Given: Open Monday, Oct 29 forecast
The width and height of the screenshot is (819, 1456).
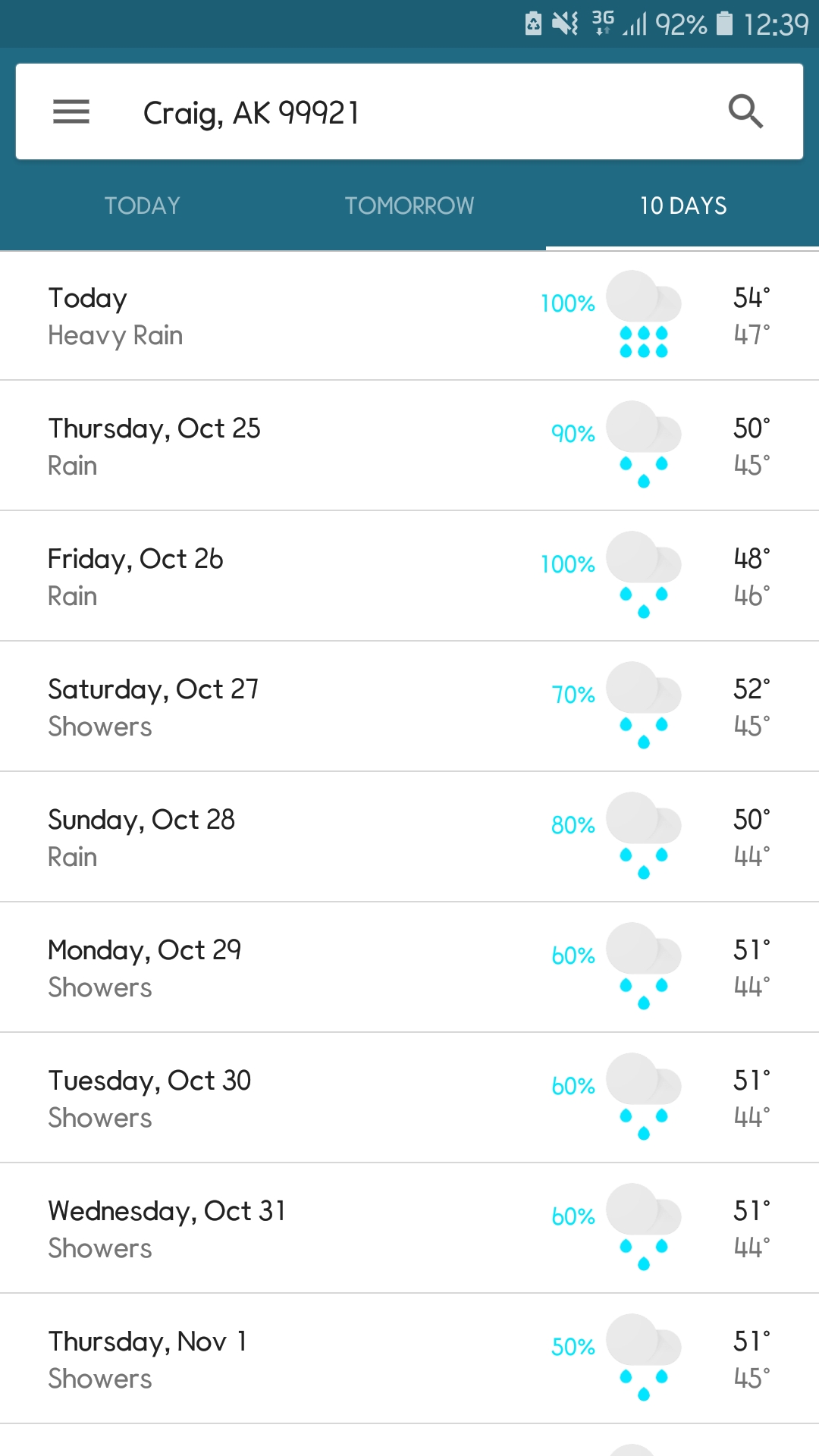Looking at the screenshot, I should (409, 968).
